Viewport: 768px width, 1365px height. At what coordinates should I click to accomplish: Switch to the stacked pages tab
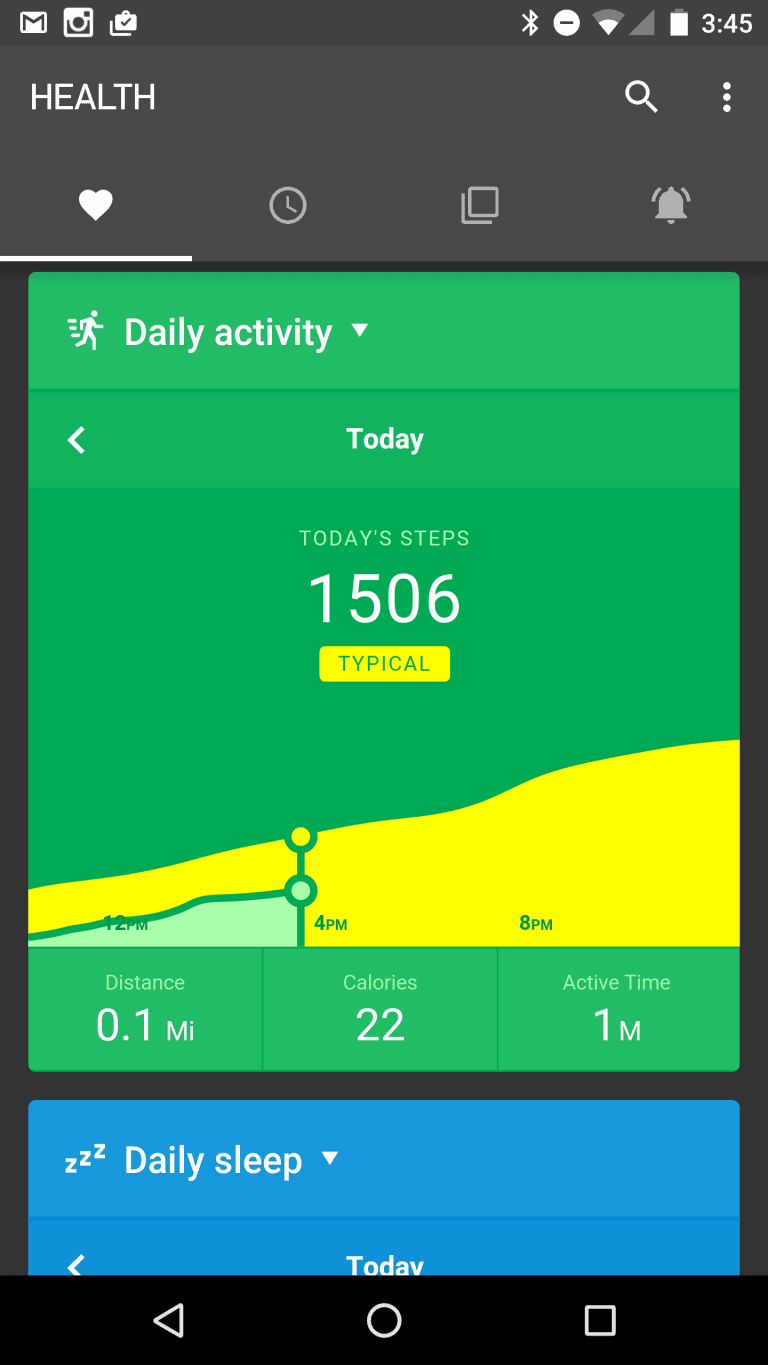480,206
